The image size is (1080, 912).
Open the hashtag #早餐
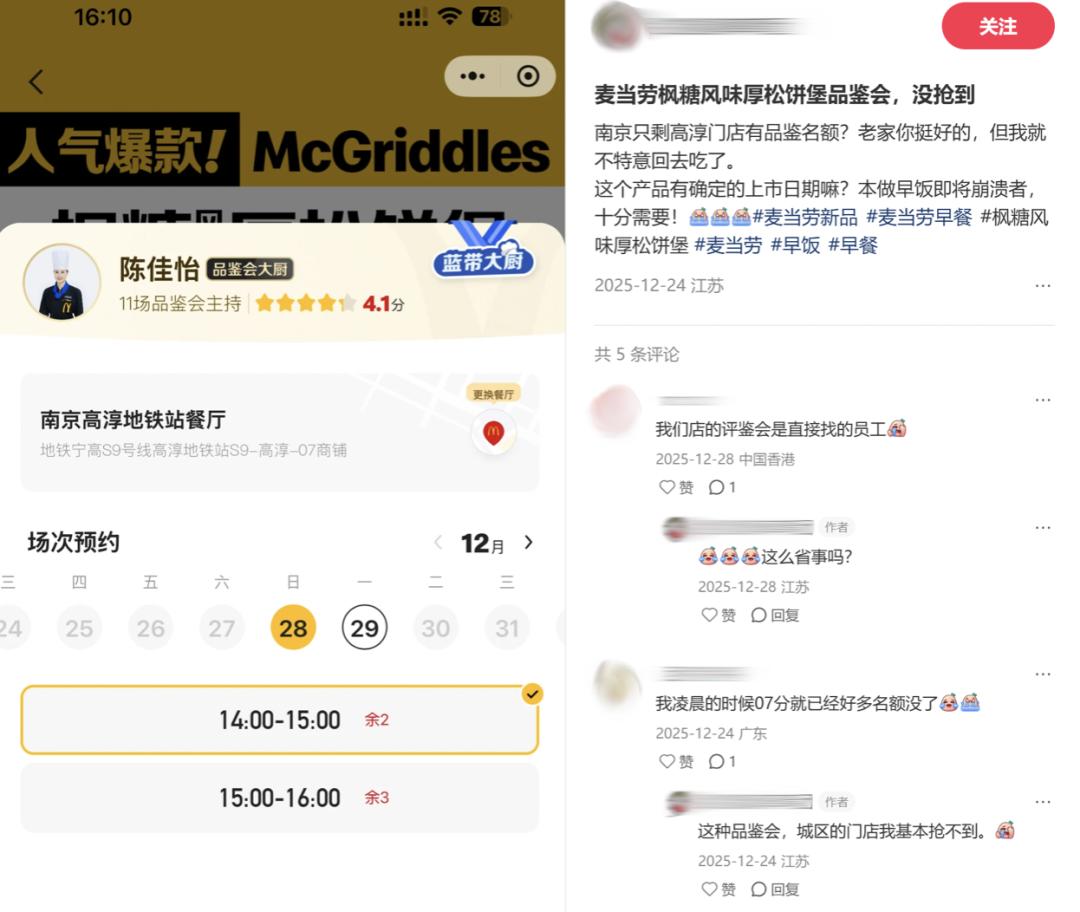[853, 245]
